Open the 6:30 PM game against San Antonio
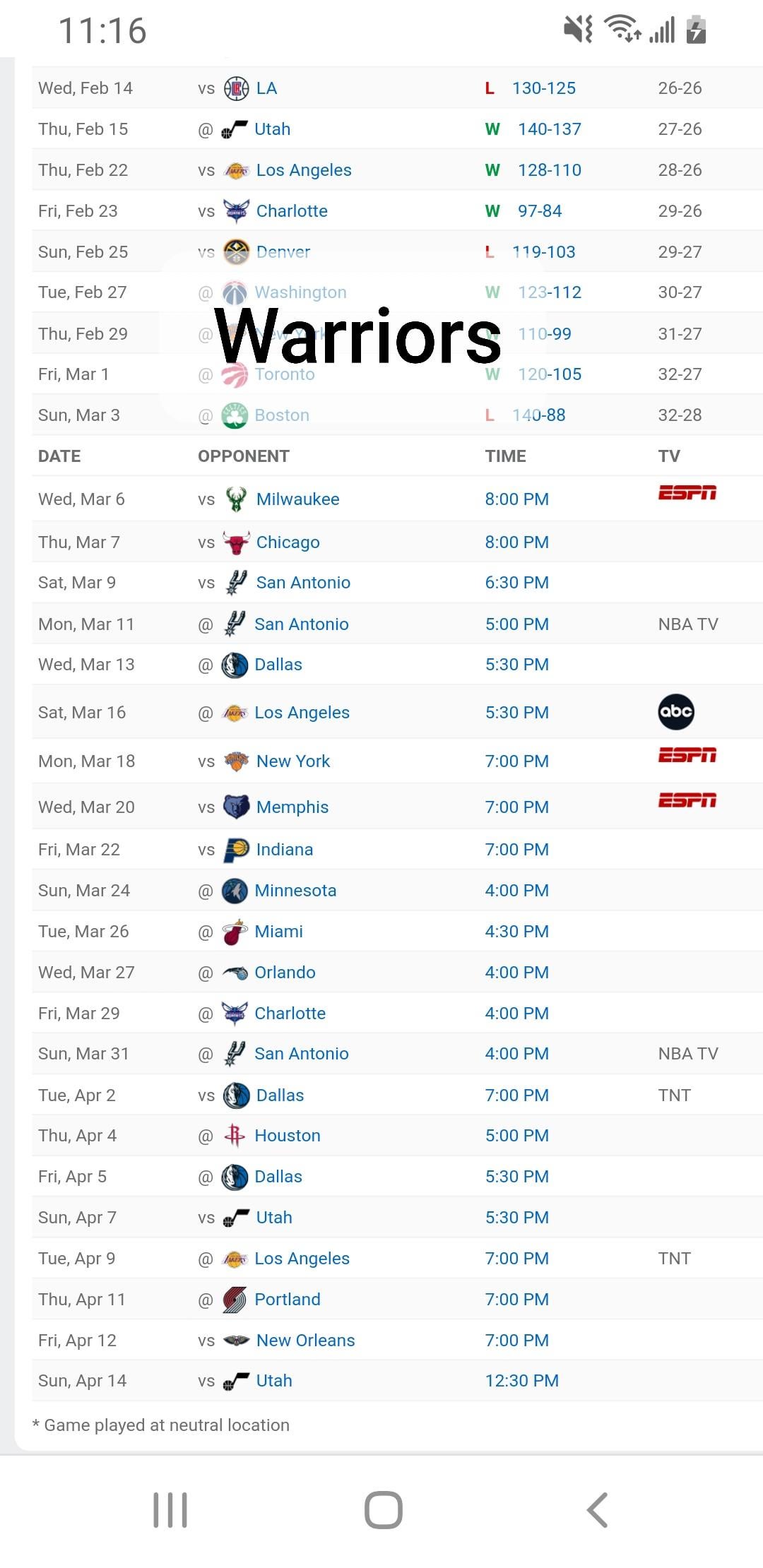This screenshot has width=763, height=1568. [516, 583]
